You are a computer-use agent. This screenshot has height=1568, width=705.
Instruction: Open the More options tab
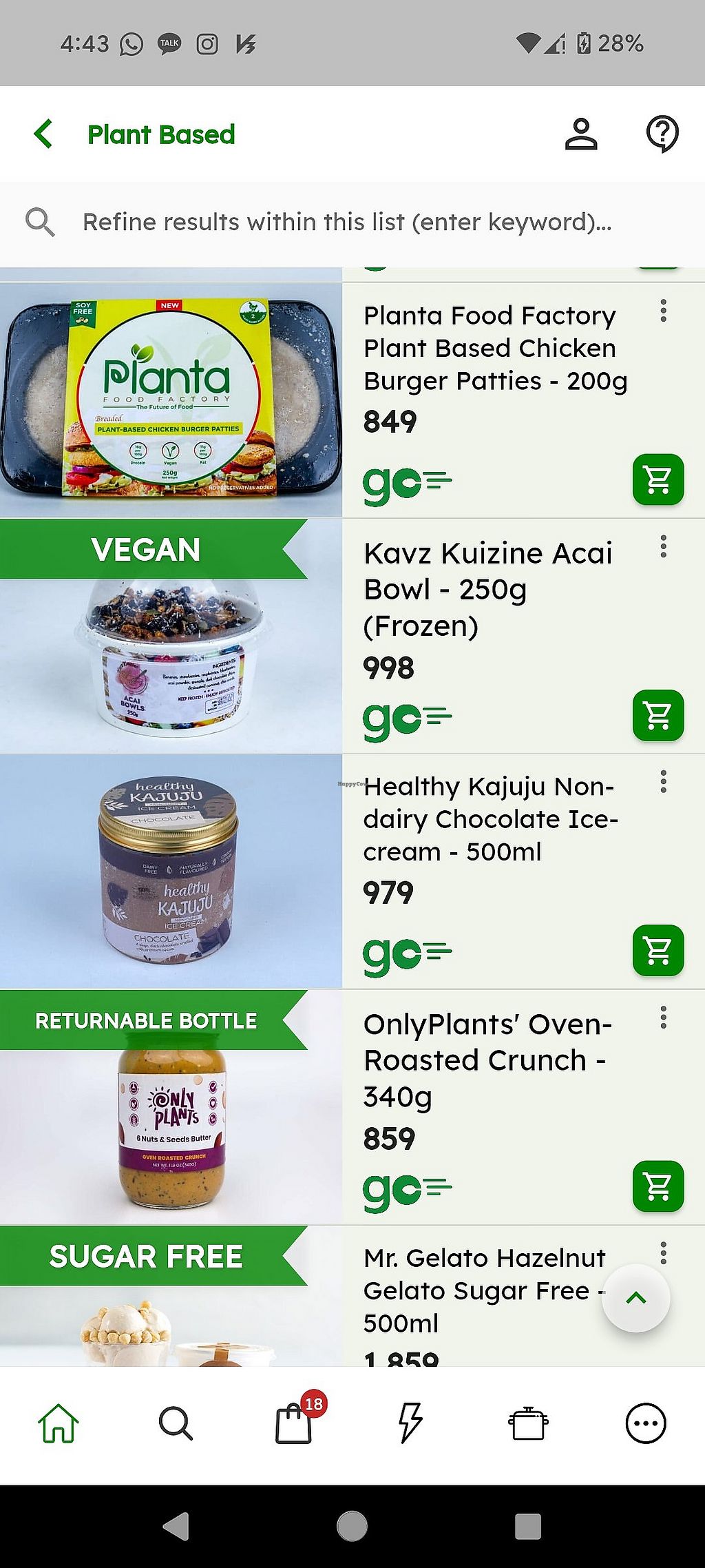[x=645, y=1423]
